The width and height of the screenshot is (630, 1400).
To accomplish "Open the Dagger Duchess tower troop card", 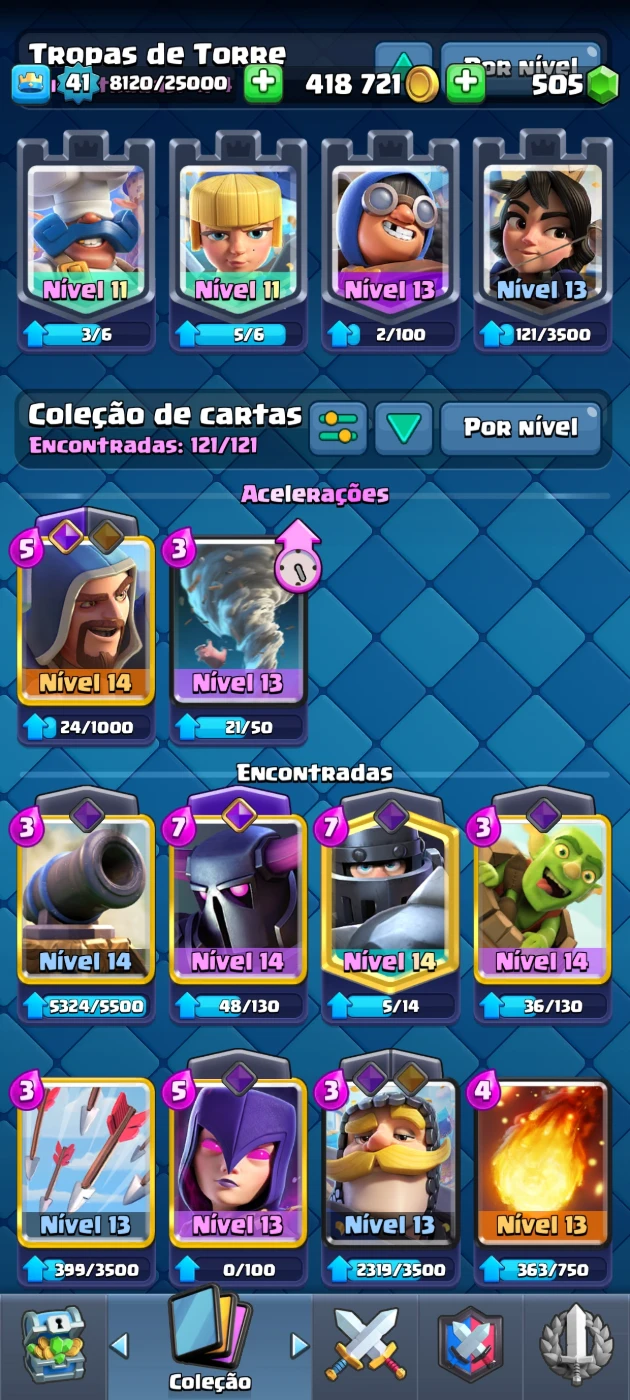I will tap(542, 235).
